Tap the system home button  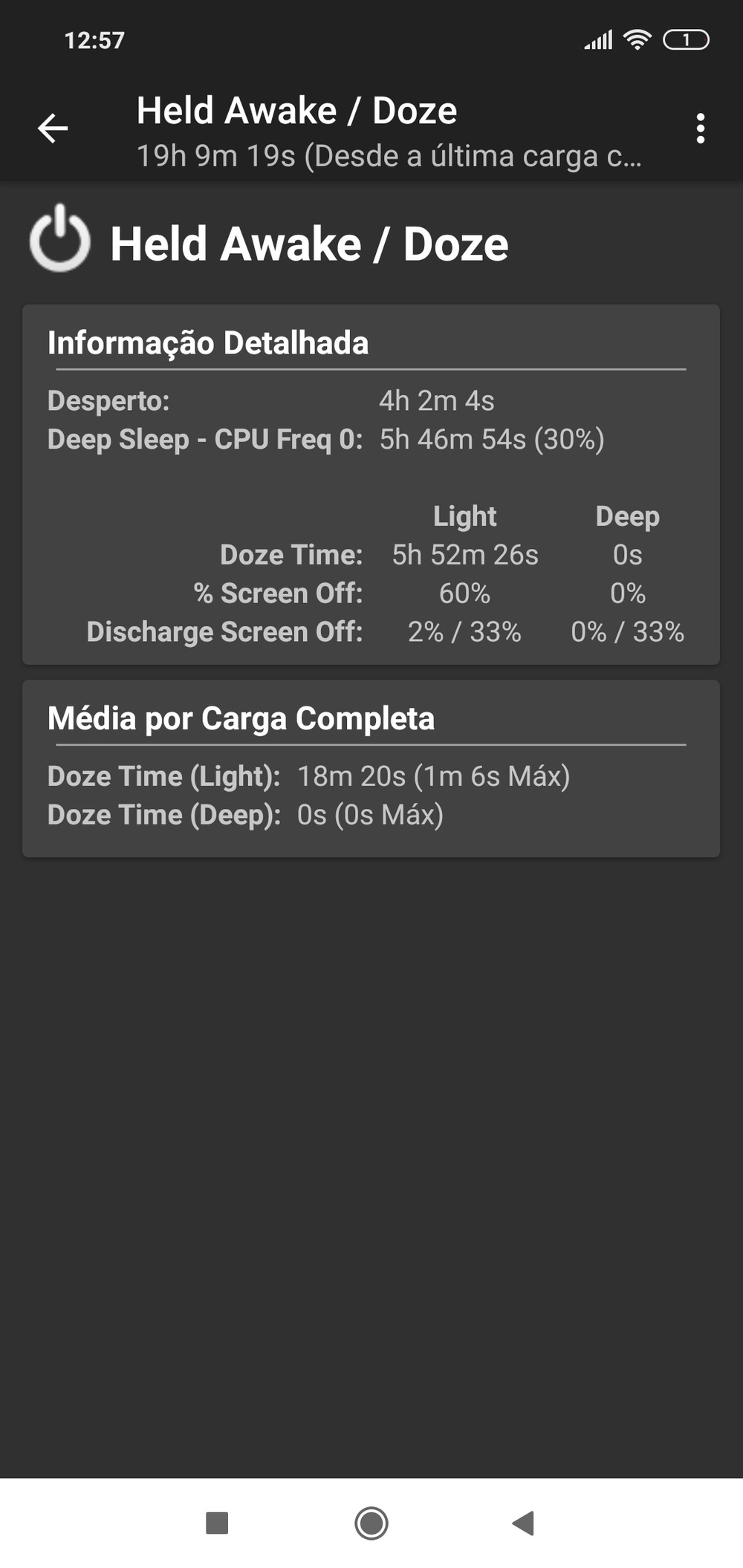[371, 1523]
